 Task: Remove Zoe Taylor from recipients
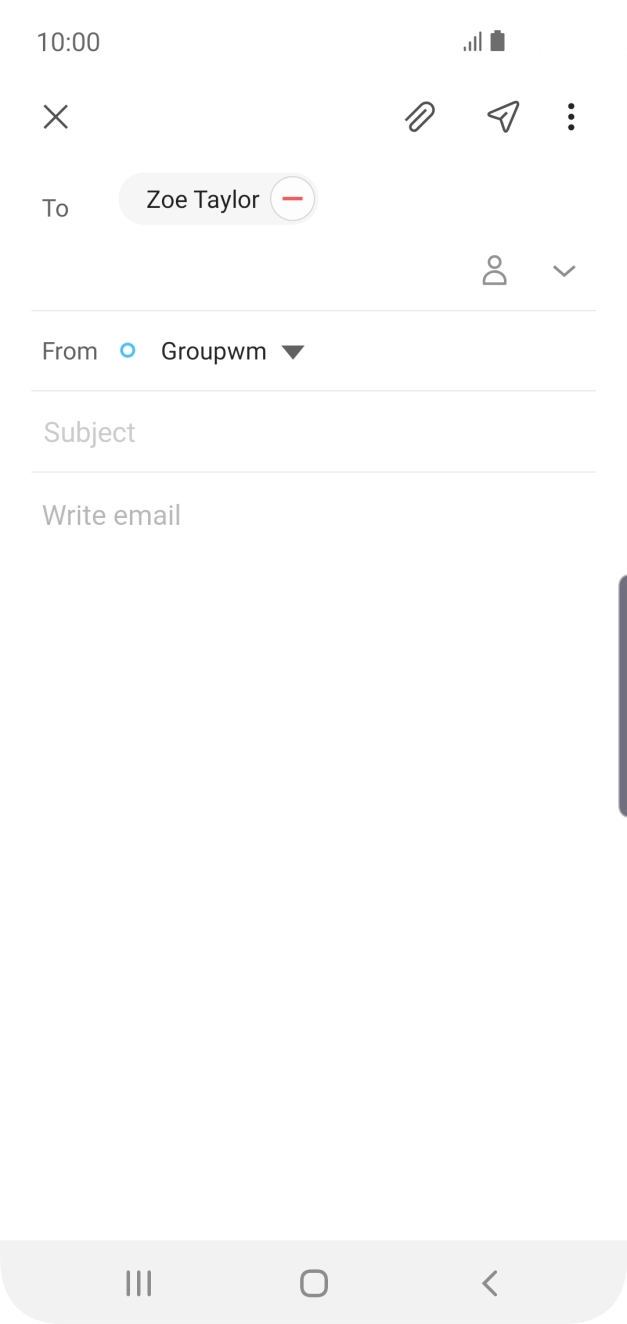292,199
